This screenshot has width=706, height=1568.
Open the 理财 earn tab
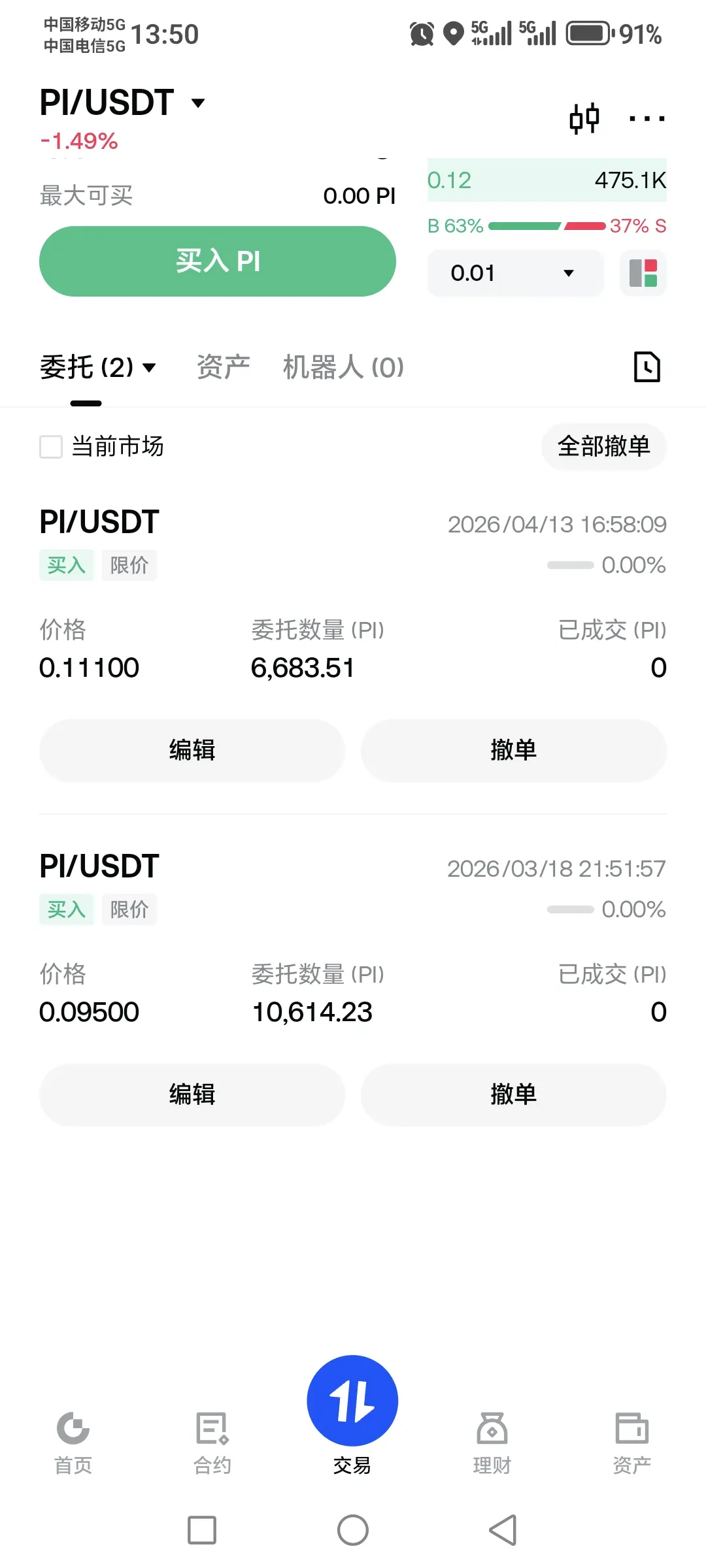(x=492, y=1441)
